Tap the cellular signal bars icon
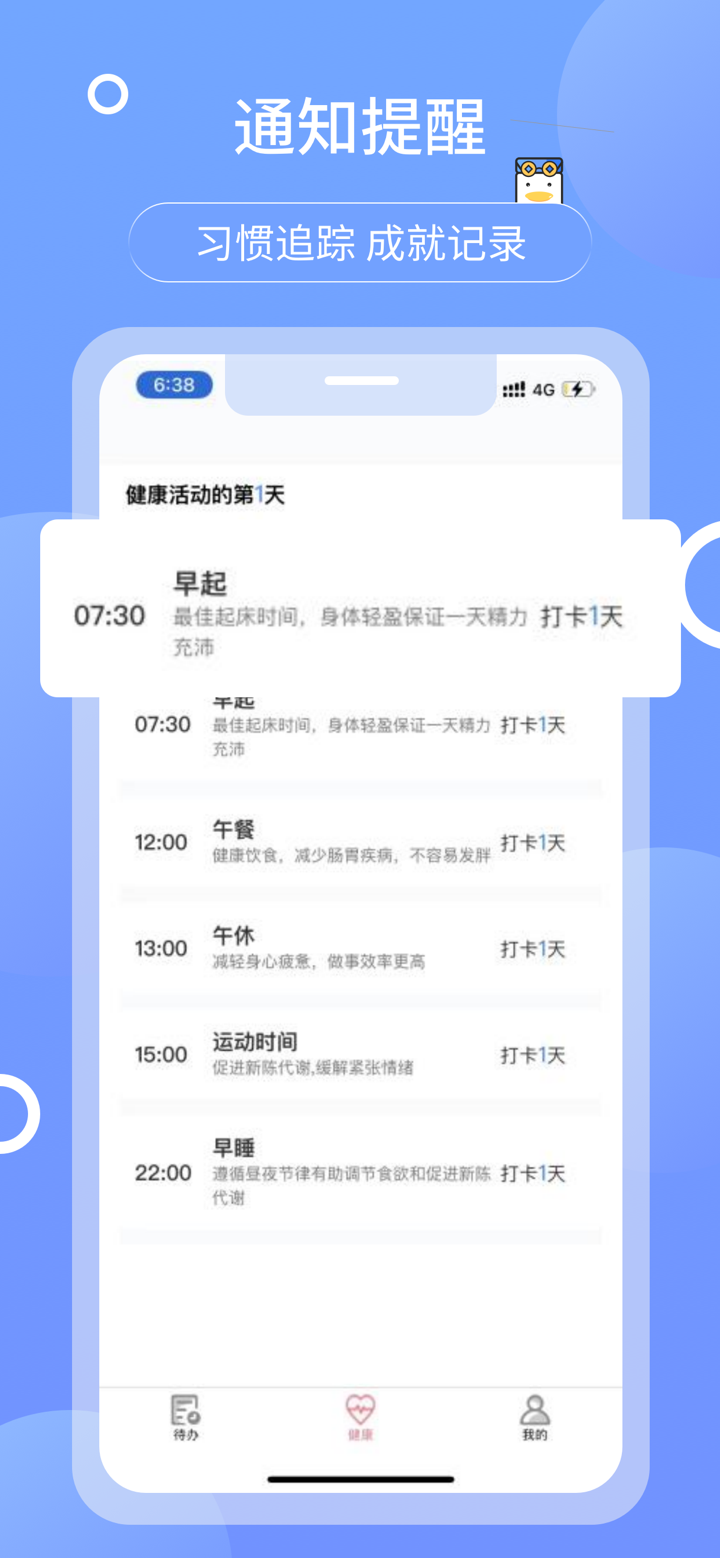720x1558 pixels. 513,389
